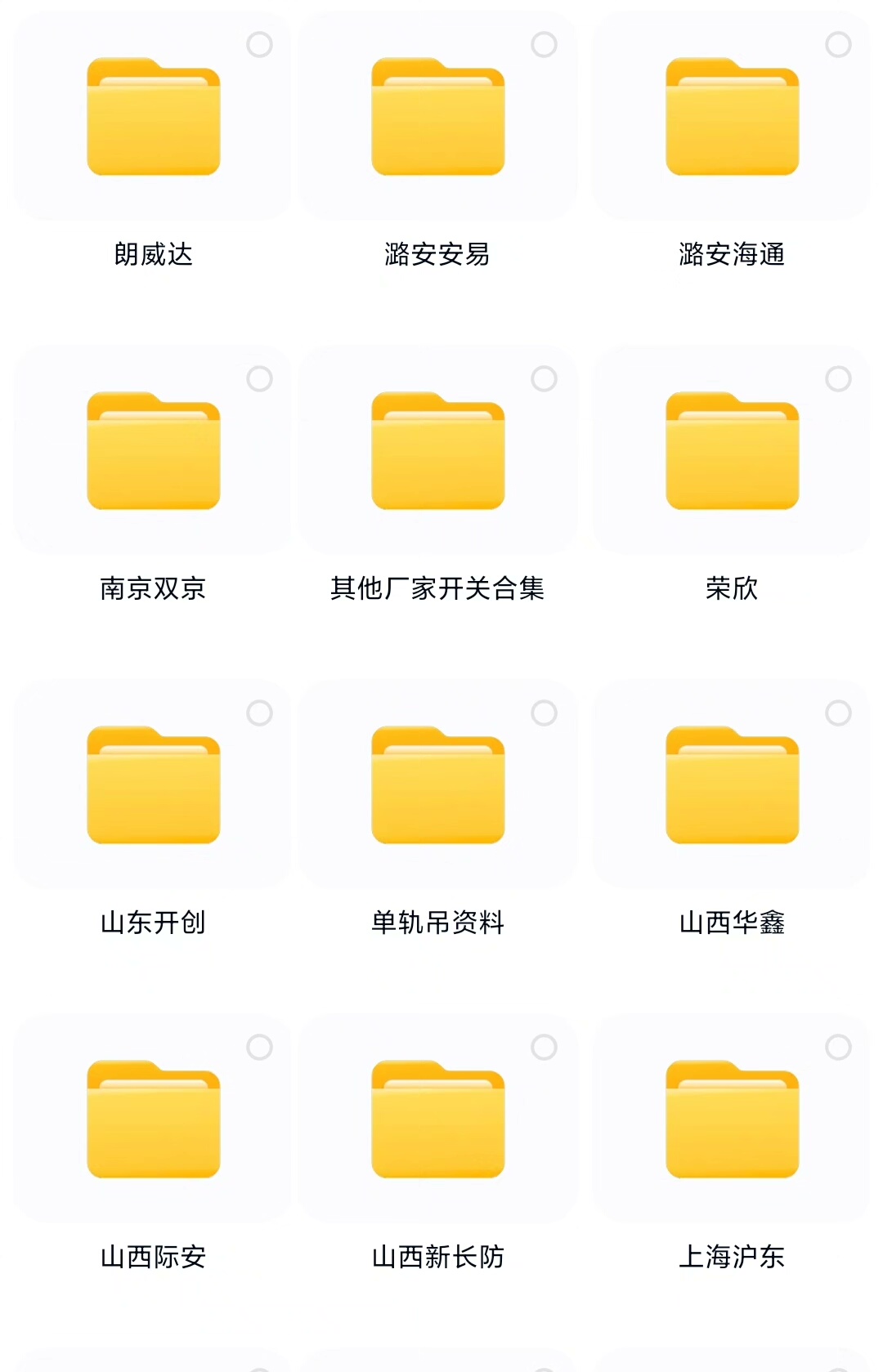The image size is (883, 1372).
Task: Open the 其他厂家开关合集 folder
Action: coord(437,451)
